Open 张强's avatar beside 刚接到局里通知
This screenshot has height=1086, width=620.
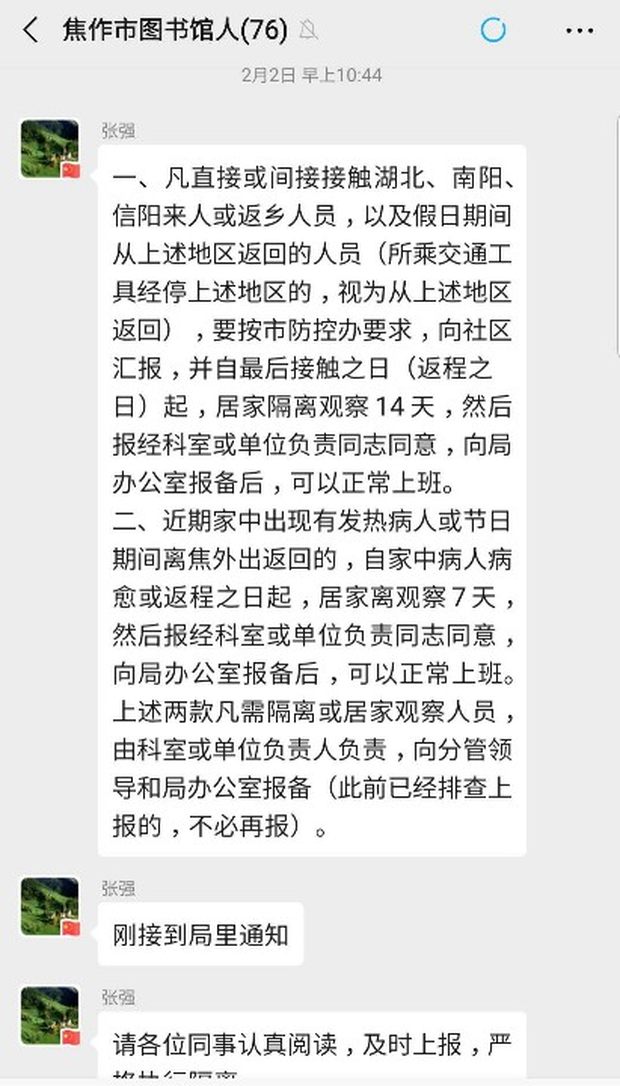[50, 907]
